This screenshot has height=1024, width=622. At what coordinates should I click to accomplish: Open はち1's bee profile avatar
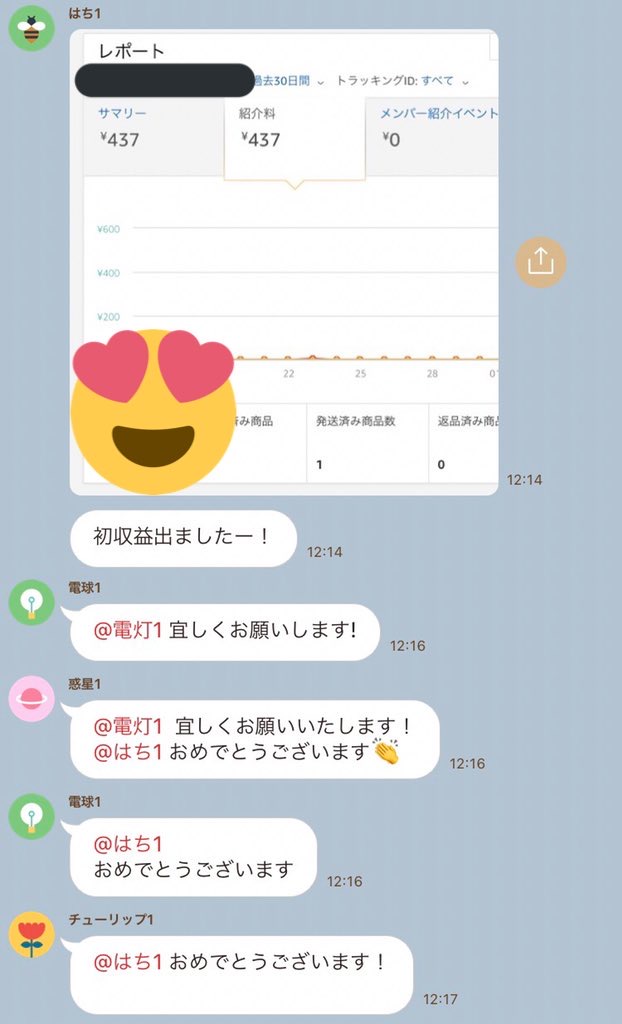pyautogui.click(x=31, y=29)
